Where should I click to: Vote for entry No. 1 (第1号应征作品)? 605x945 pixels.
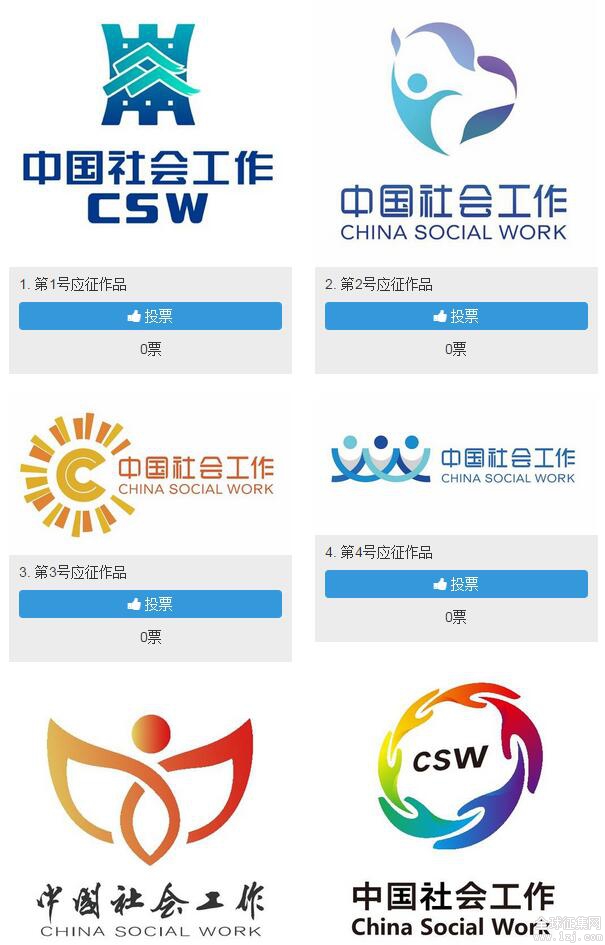(150, 316)
